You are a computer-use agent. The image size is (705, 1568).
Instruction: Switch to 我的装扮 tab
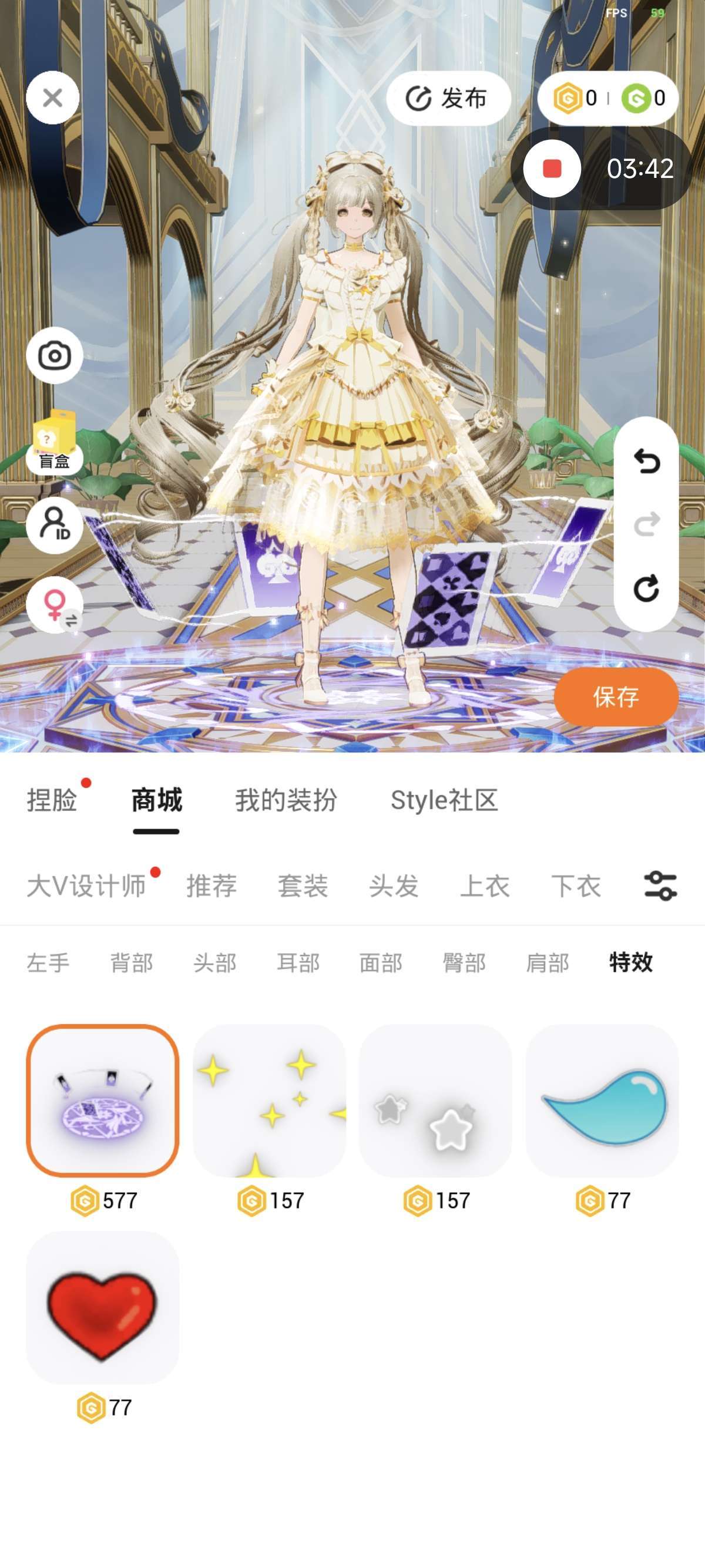[286, 800]
